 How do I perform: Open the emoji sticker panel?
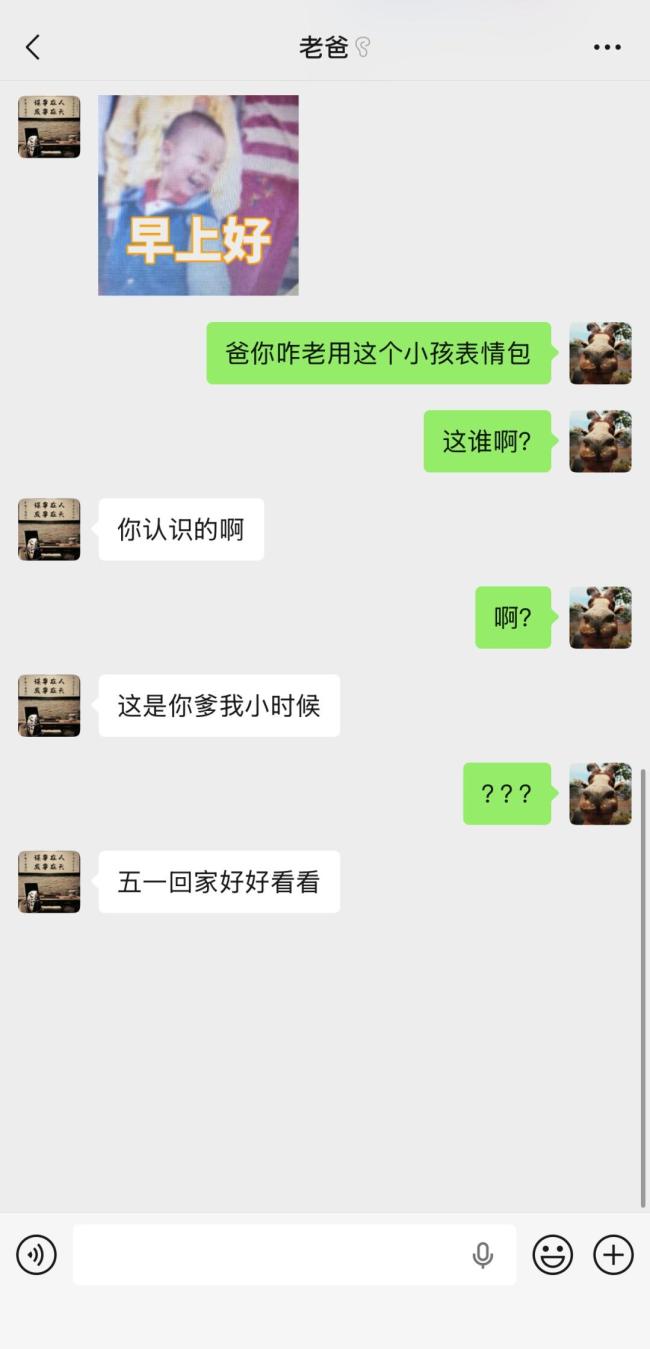pos(552,1254)
